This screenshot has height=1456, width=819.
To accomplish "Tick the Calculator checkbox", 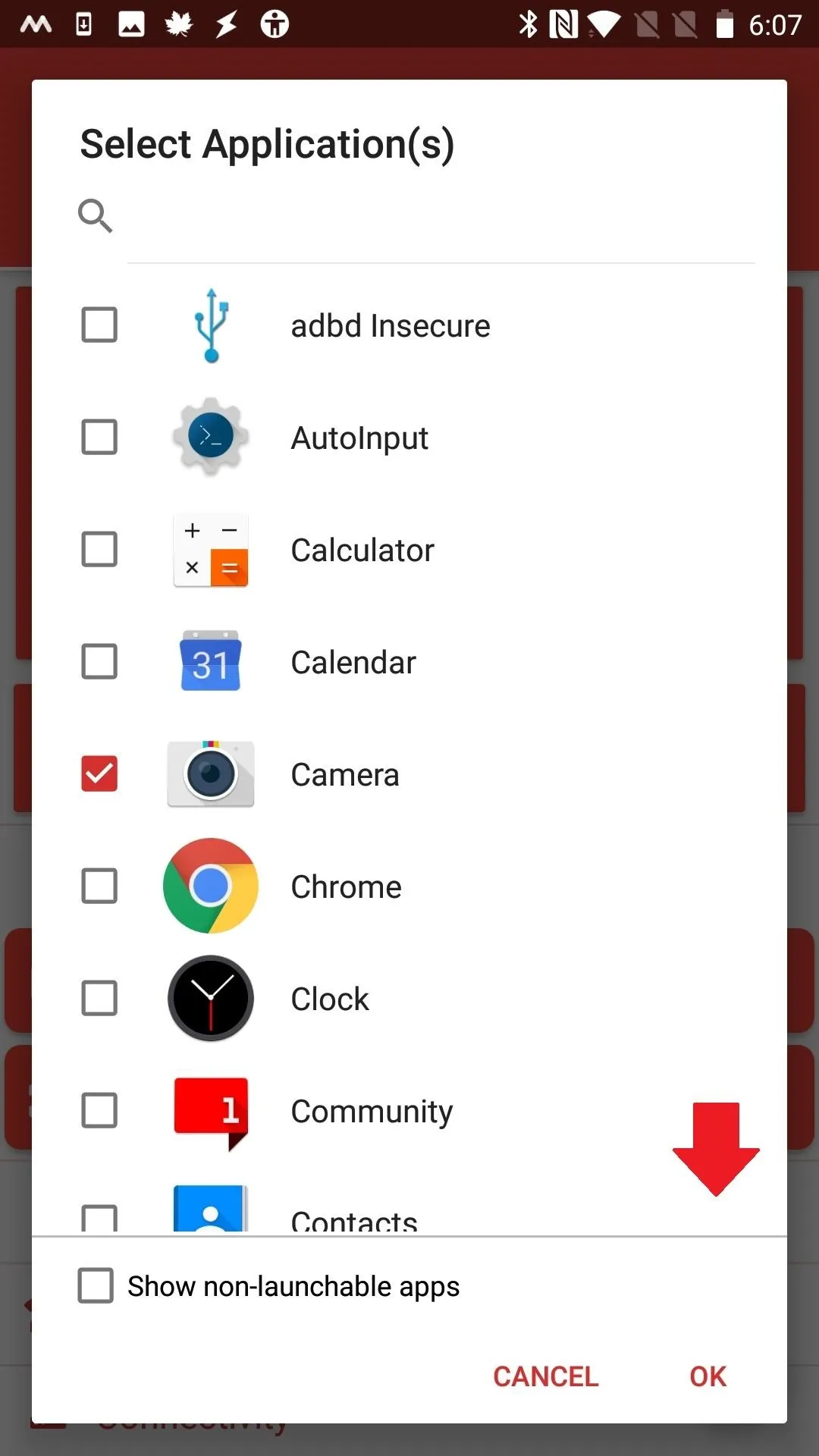I will click(x=99, y=549).
